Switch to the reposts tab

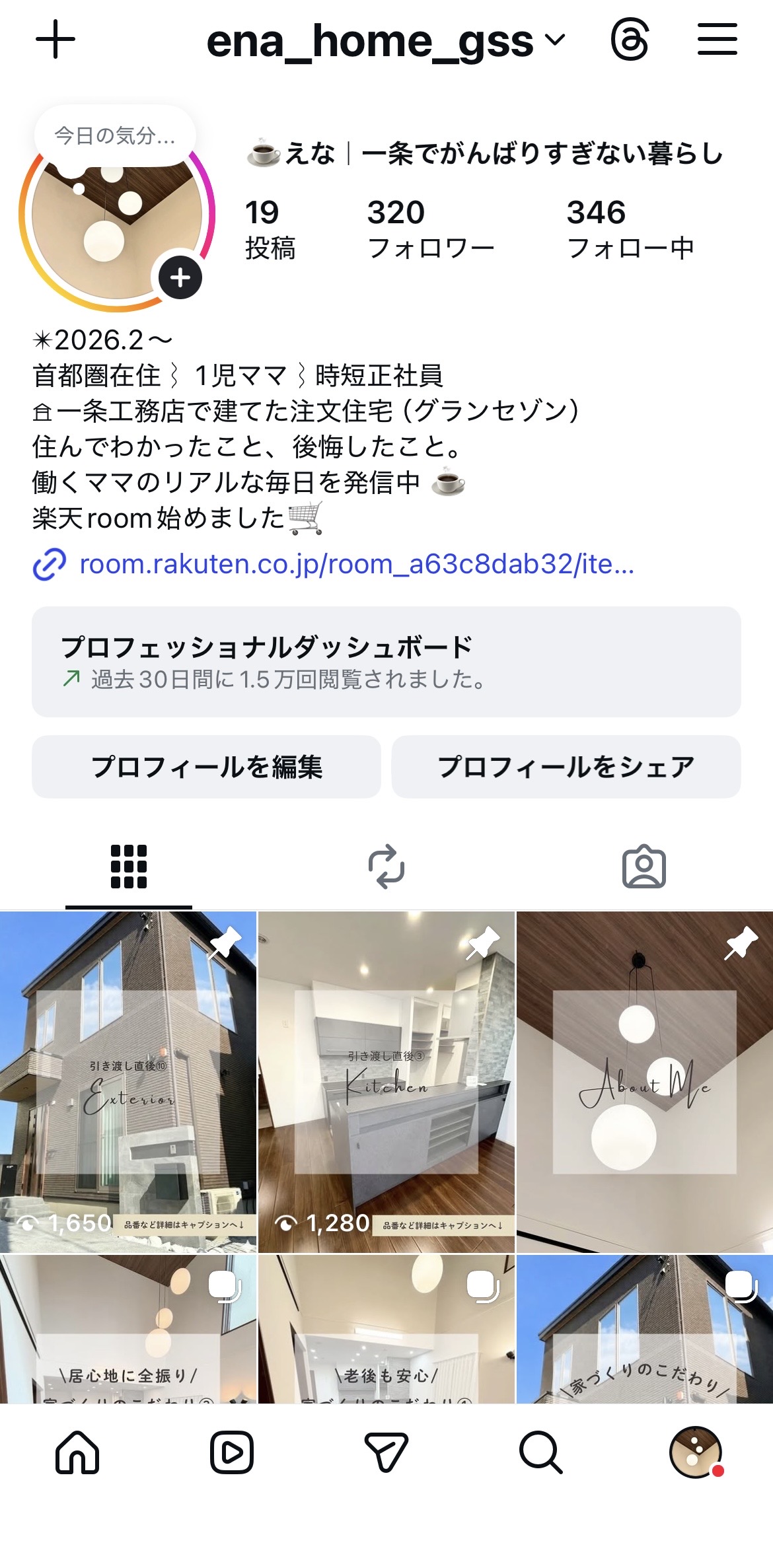[x=386, y=866]
